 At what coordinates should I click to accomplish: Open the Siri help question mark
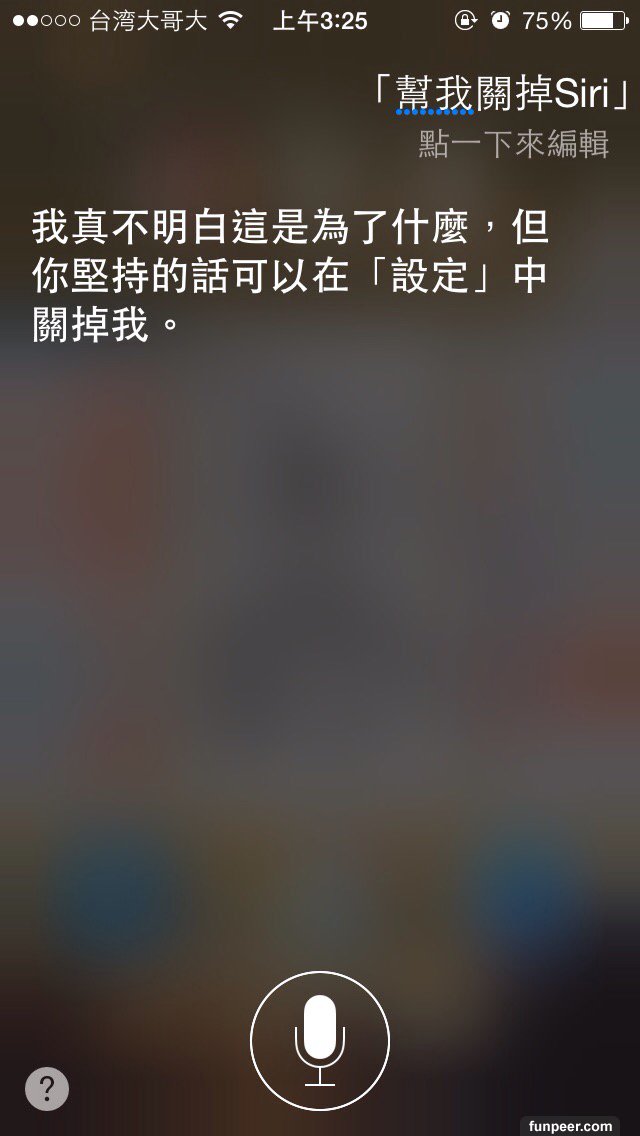[x=47, y=1088]
